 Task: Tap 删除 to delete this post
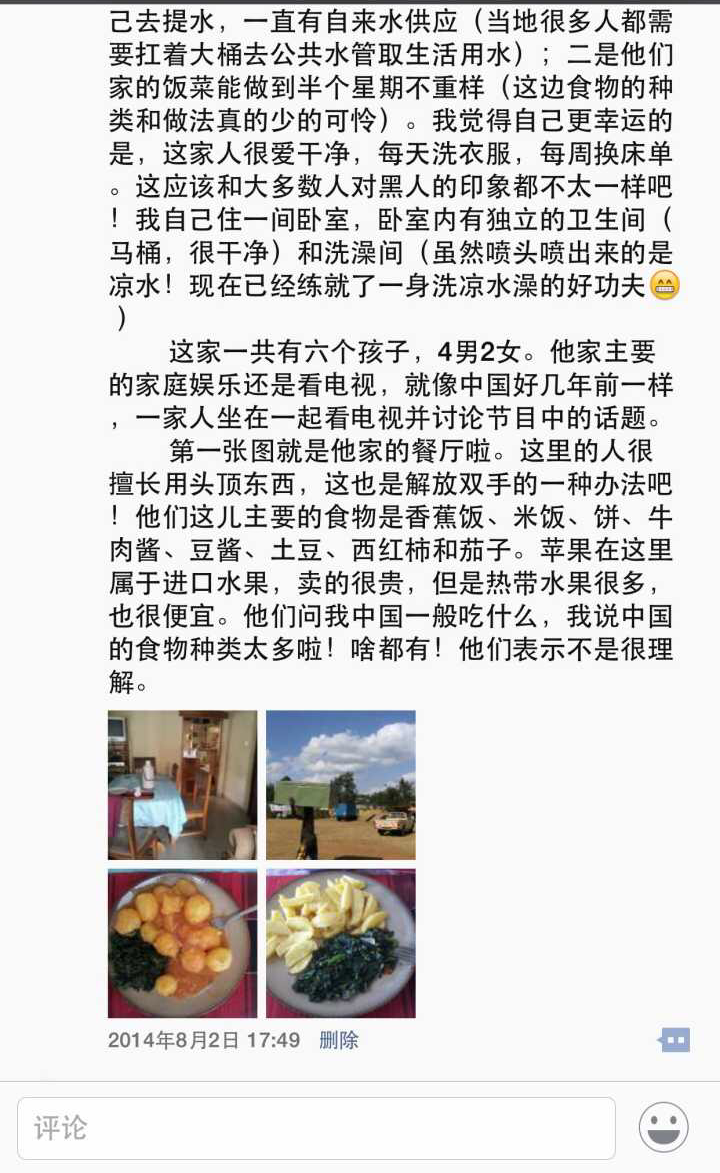point(338,1040)
